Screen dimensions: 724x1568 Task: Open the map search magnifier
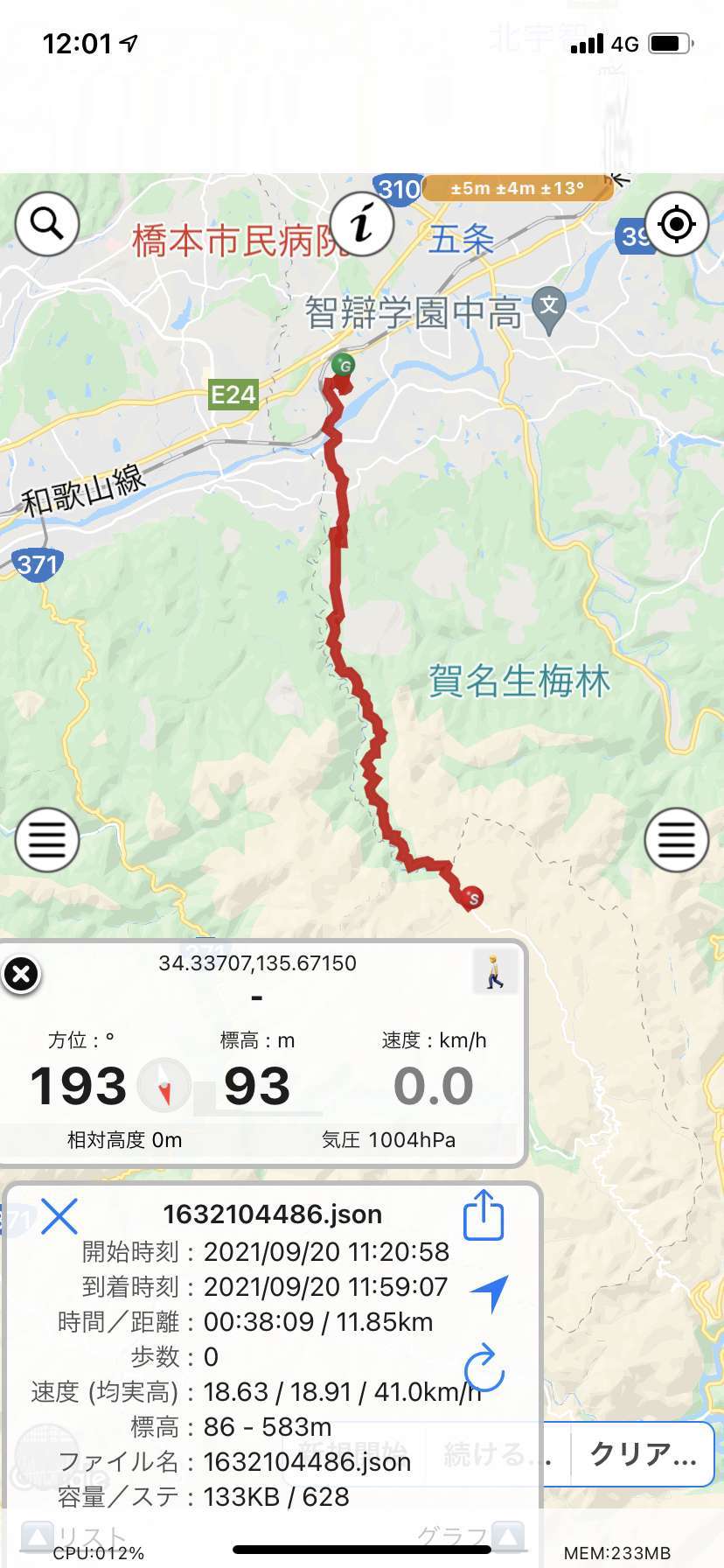coord(47,224)
